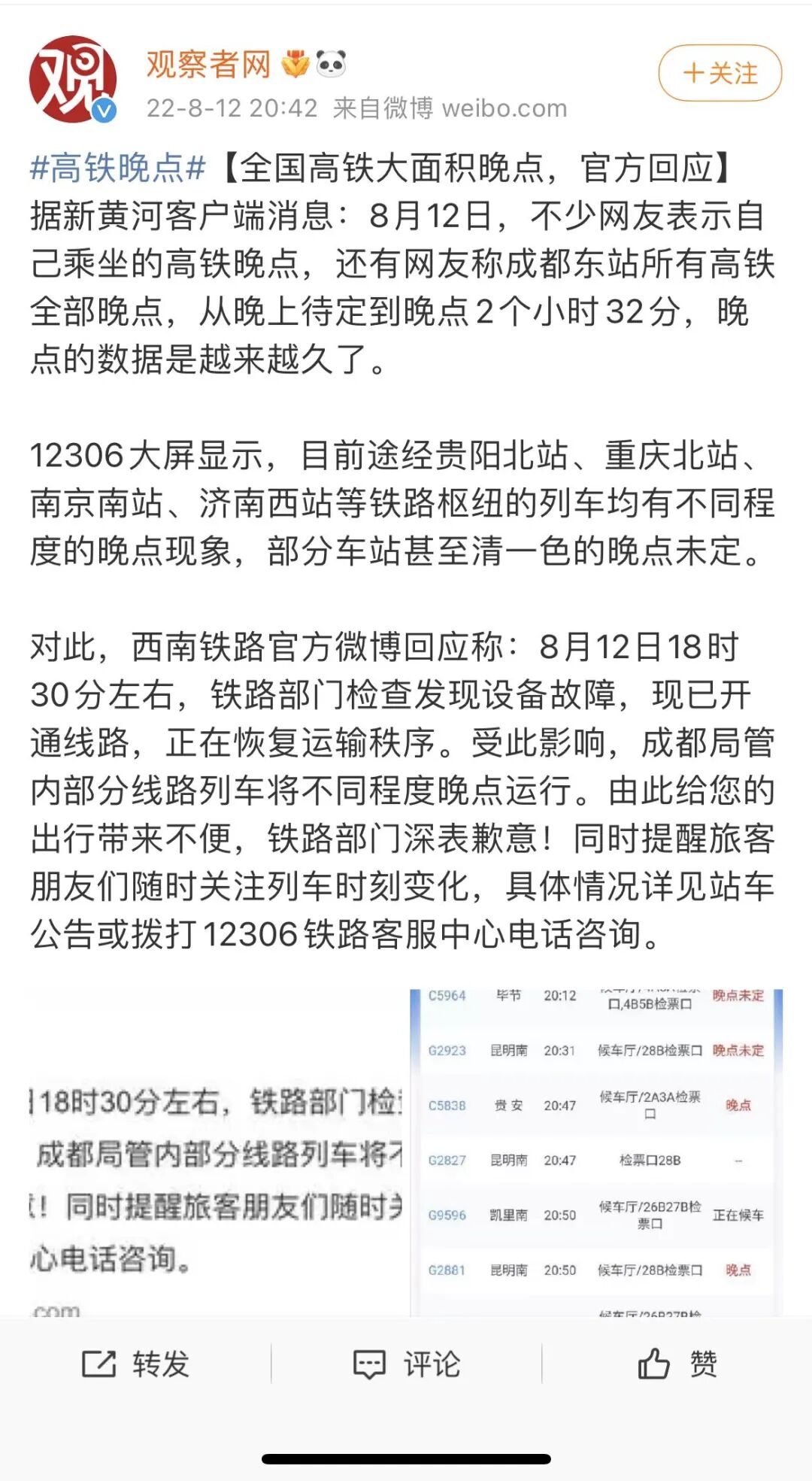
Task: Open the 观察者网 profile avatar
Action: coord(73,79)
